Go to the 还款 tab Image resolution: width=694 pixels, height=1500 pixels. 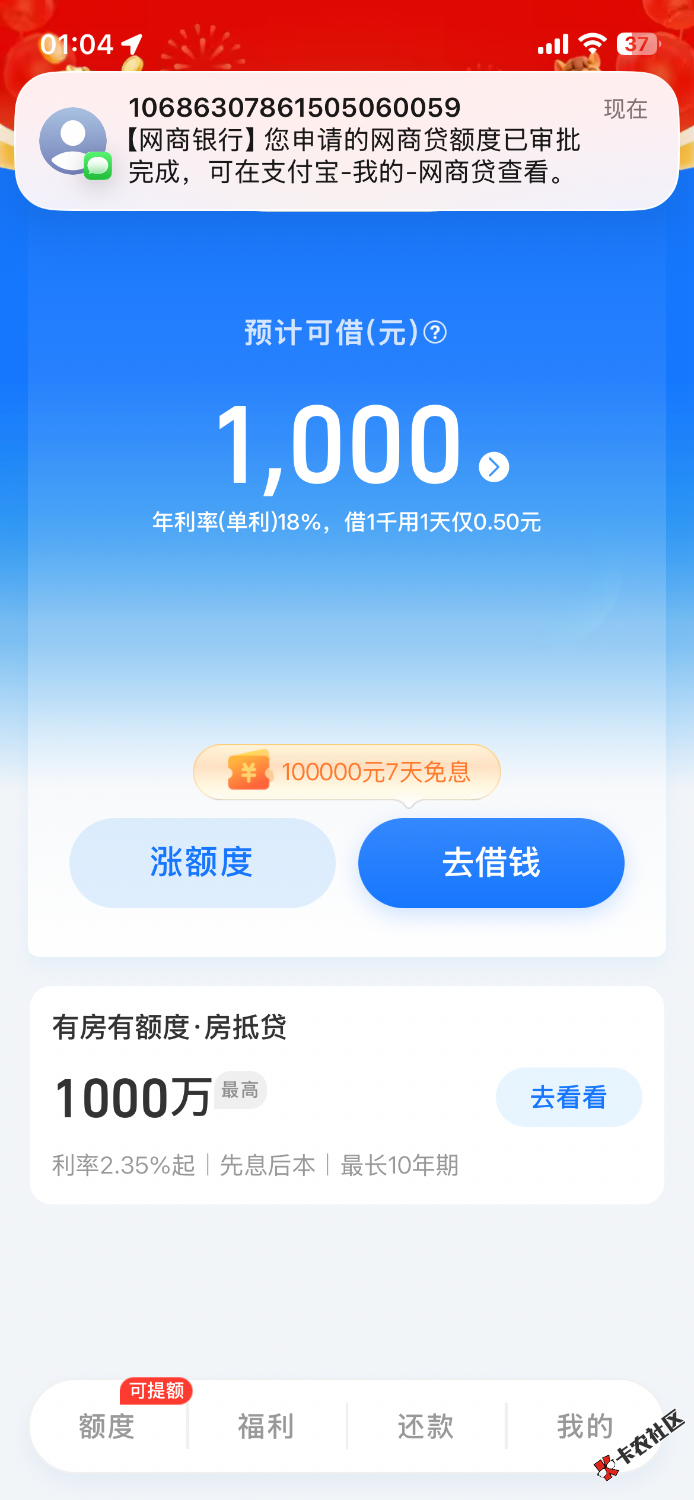(426, 1426)
